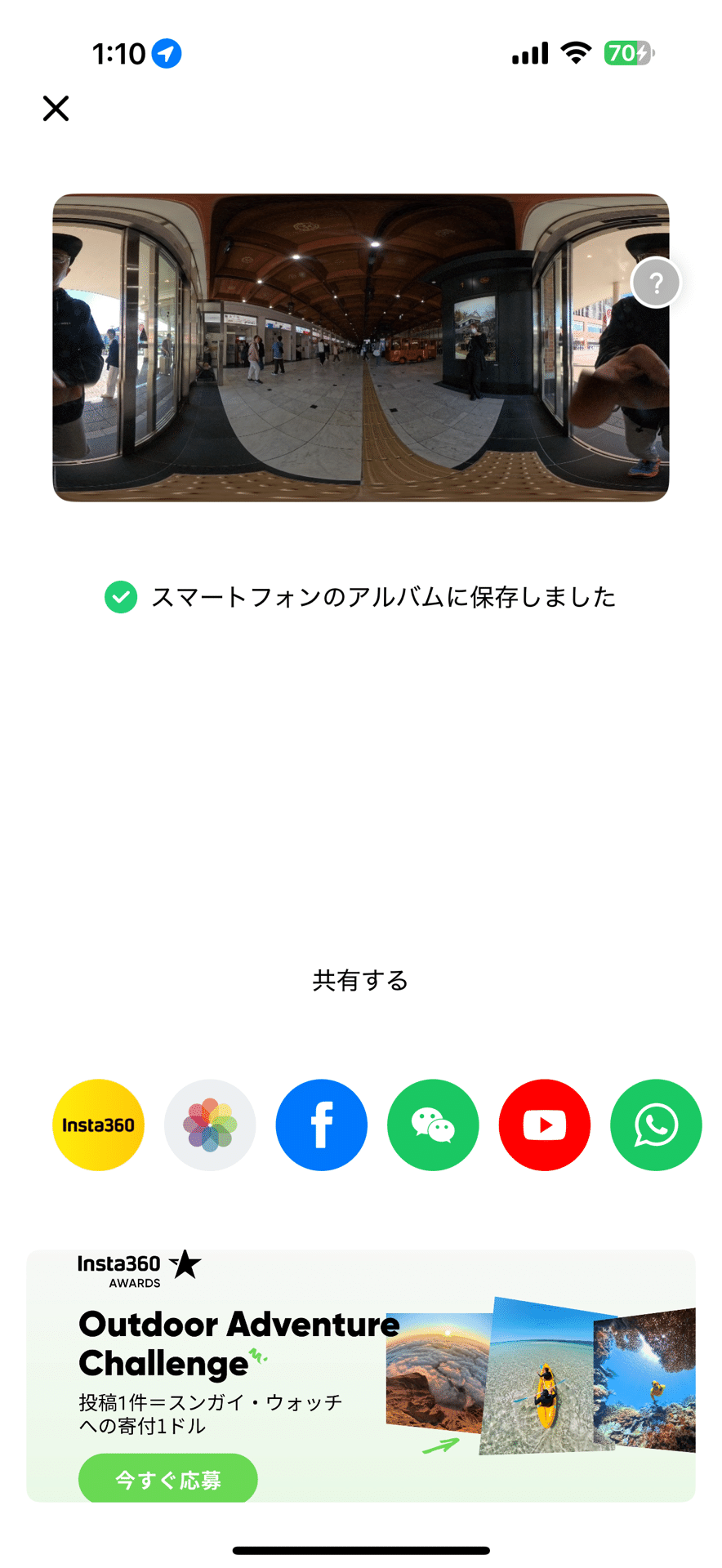Share to the Insta360 community

(98, 1125)
